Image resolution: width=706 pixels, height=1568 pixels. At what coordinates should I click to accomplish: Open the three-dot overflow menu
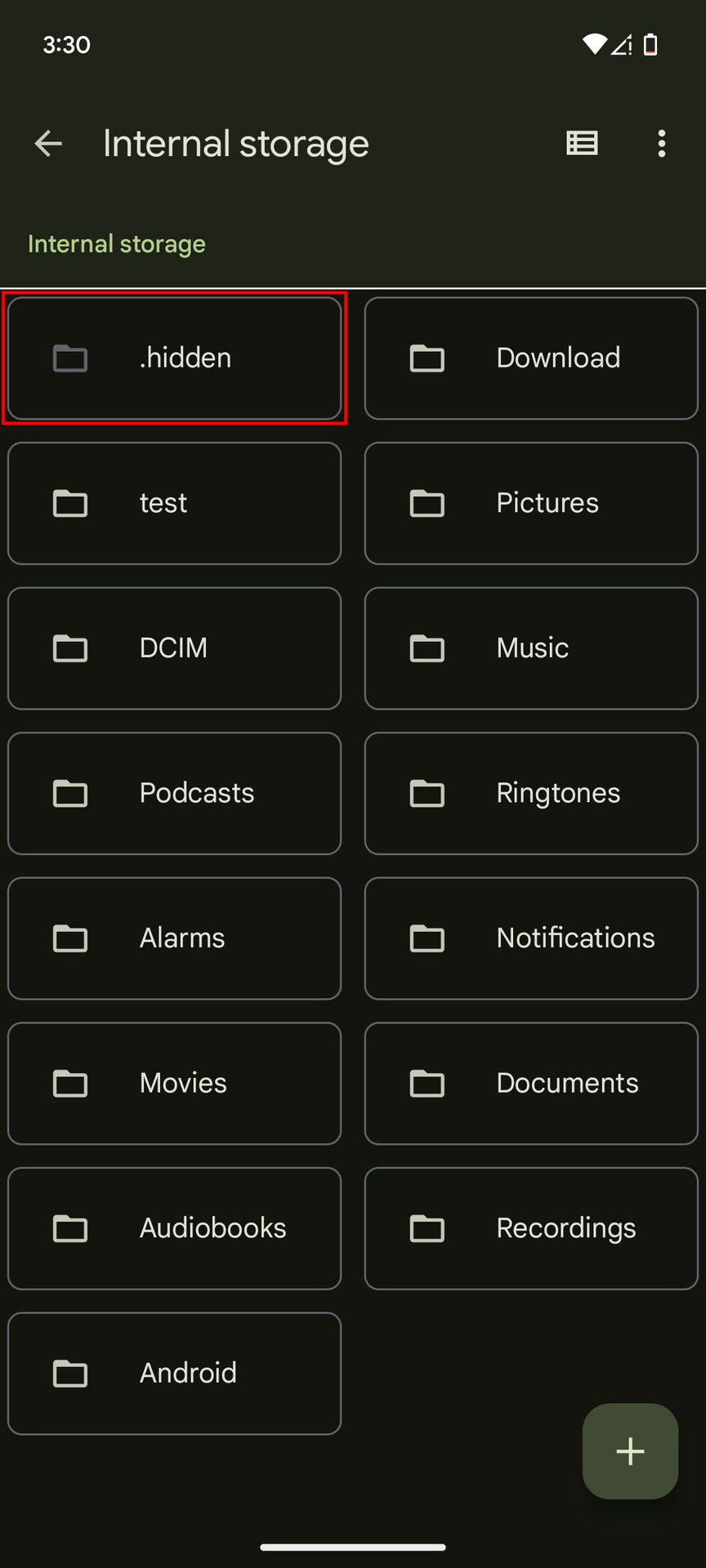coord(661,144)
